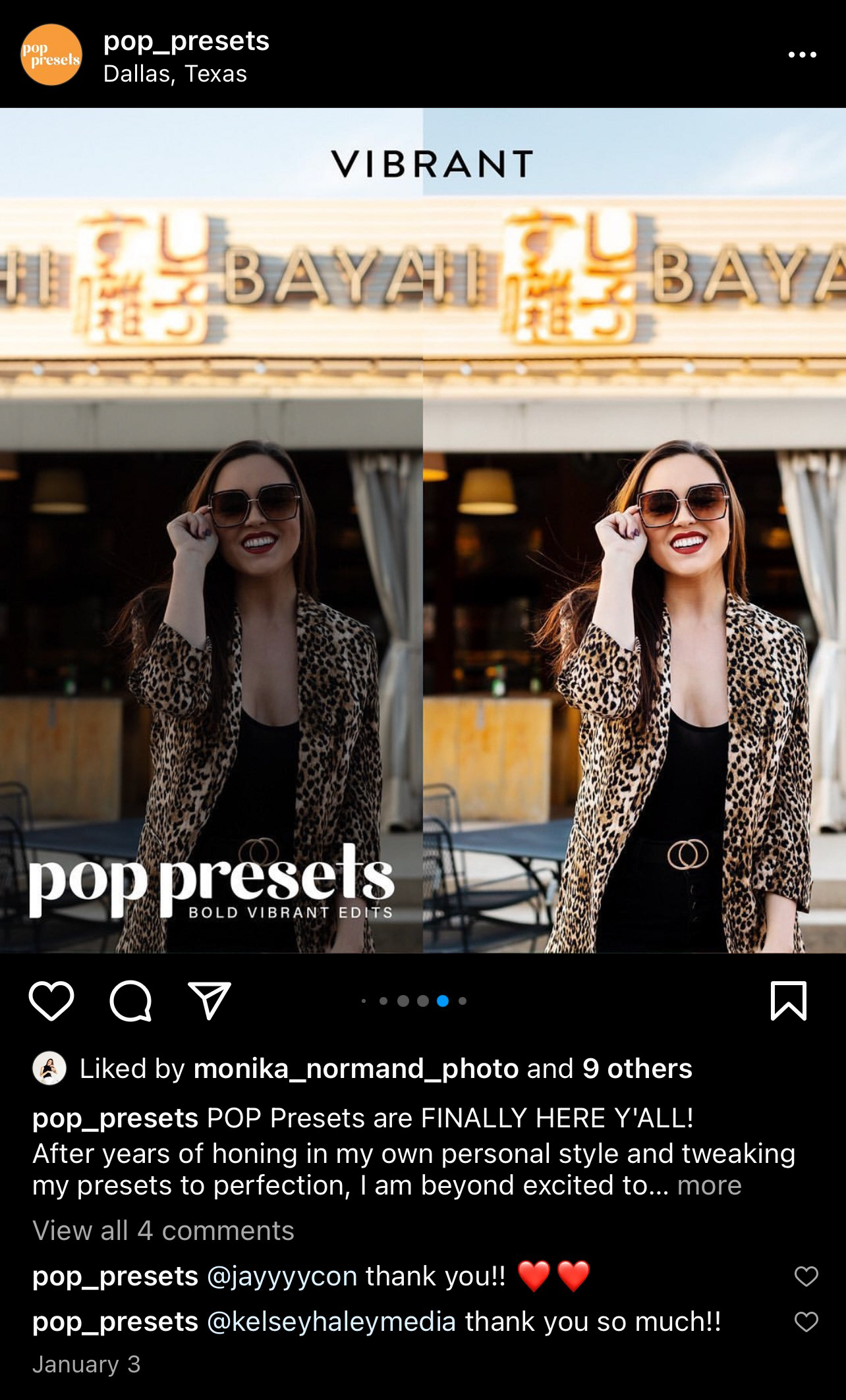Save the post with the bookmark icon
This screenshot has height=1400, width=846.
[x=789, y=1001]
